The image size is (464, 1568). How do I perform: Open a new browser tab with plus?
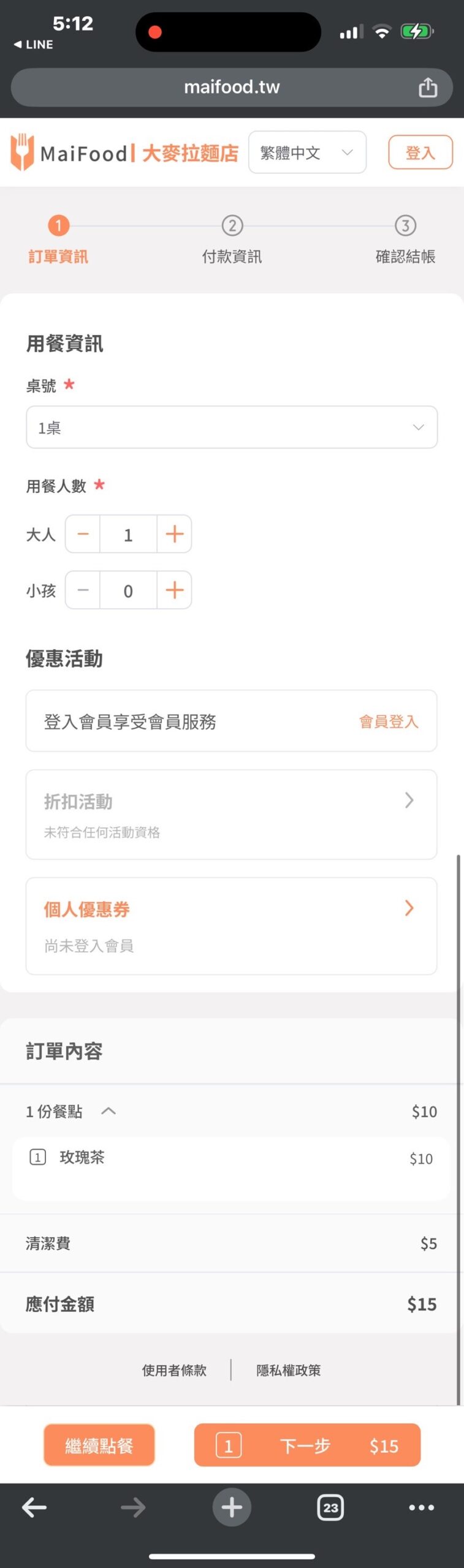(232, 1507)
